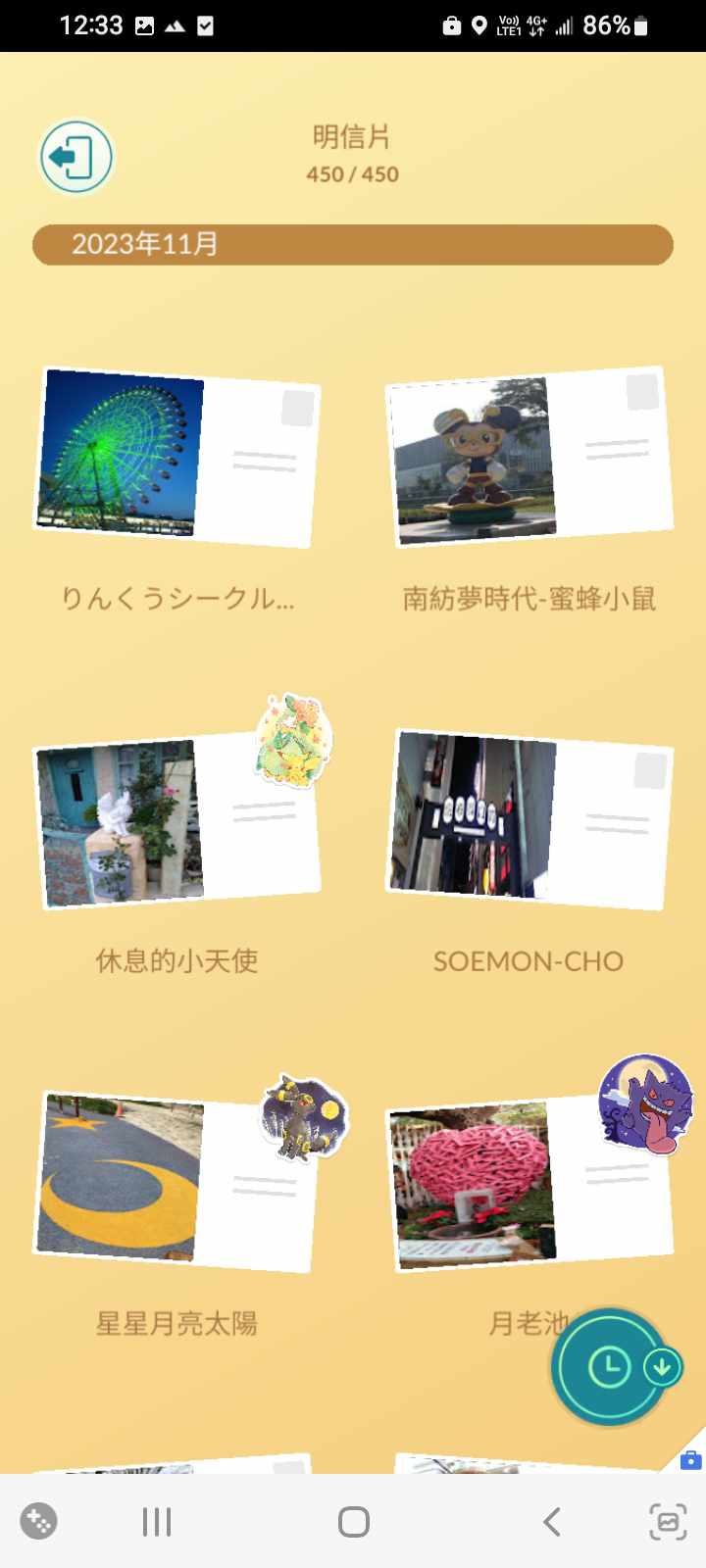Viewport: 706px width, 1568px height.
Task: Open the SOEMON-CHO postcard
Action: [529, 819]
